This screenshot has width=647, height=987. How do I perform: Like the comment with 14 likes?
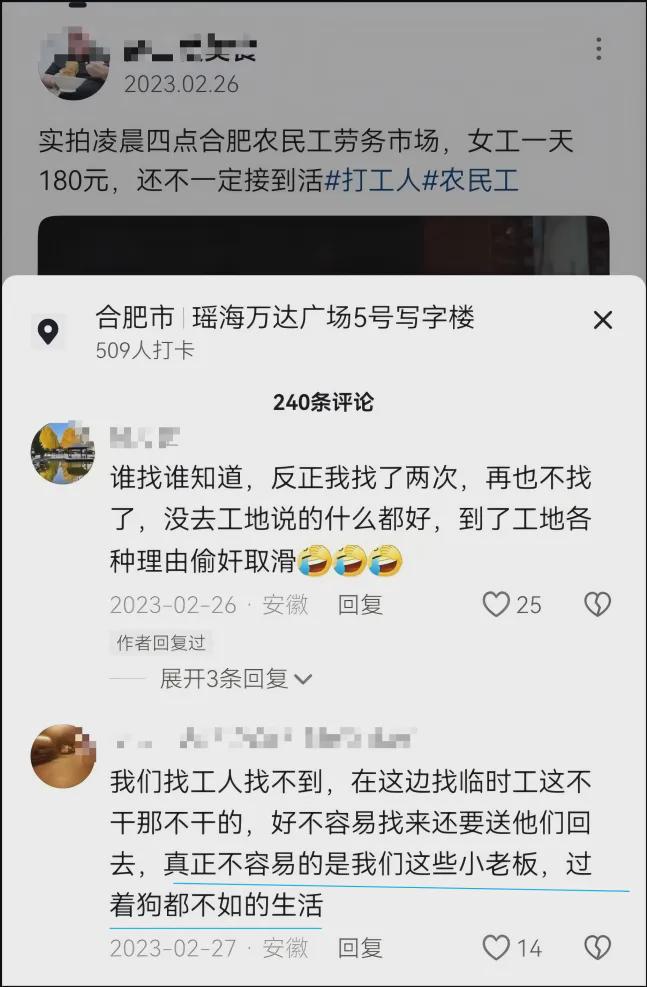coord(497,947)
